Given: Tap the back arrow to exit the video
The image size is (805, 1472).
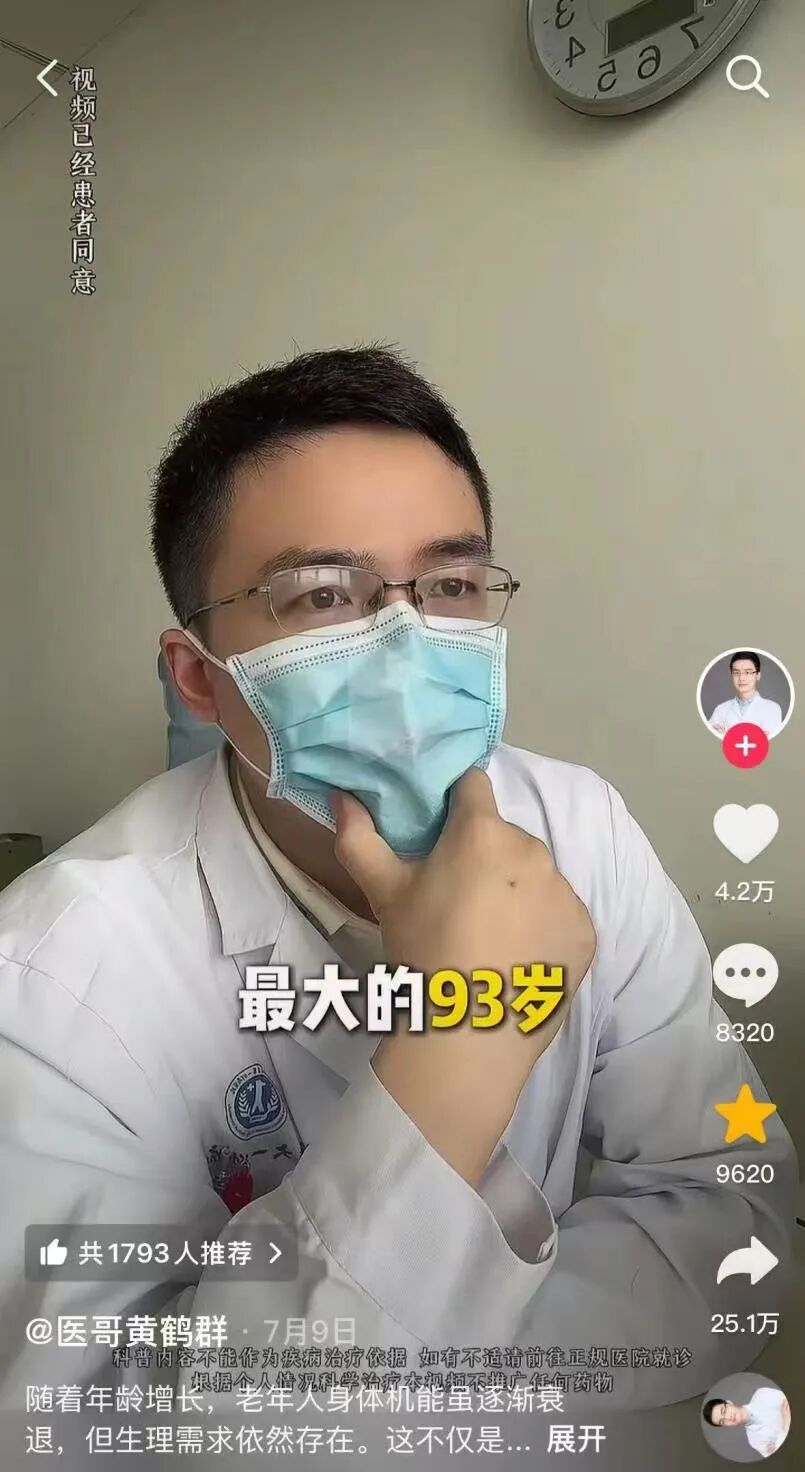Looking at the screenshot, I should pyautogui.click(x=46, y=79).
